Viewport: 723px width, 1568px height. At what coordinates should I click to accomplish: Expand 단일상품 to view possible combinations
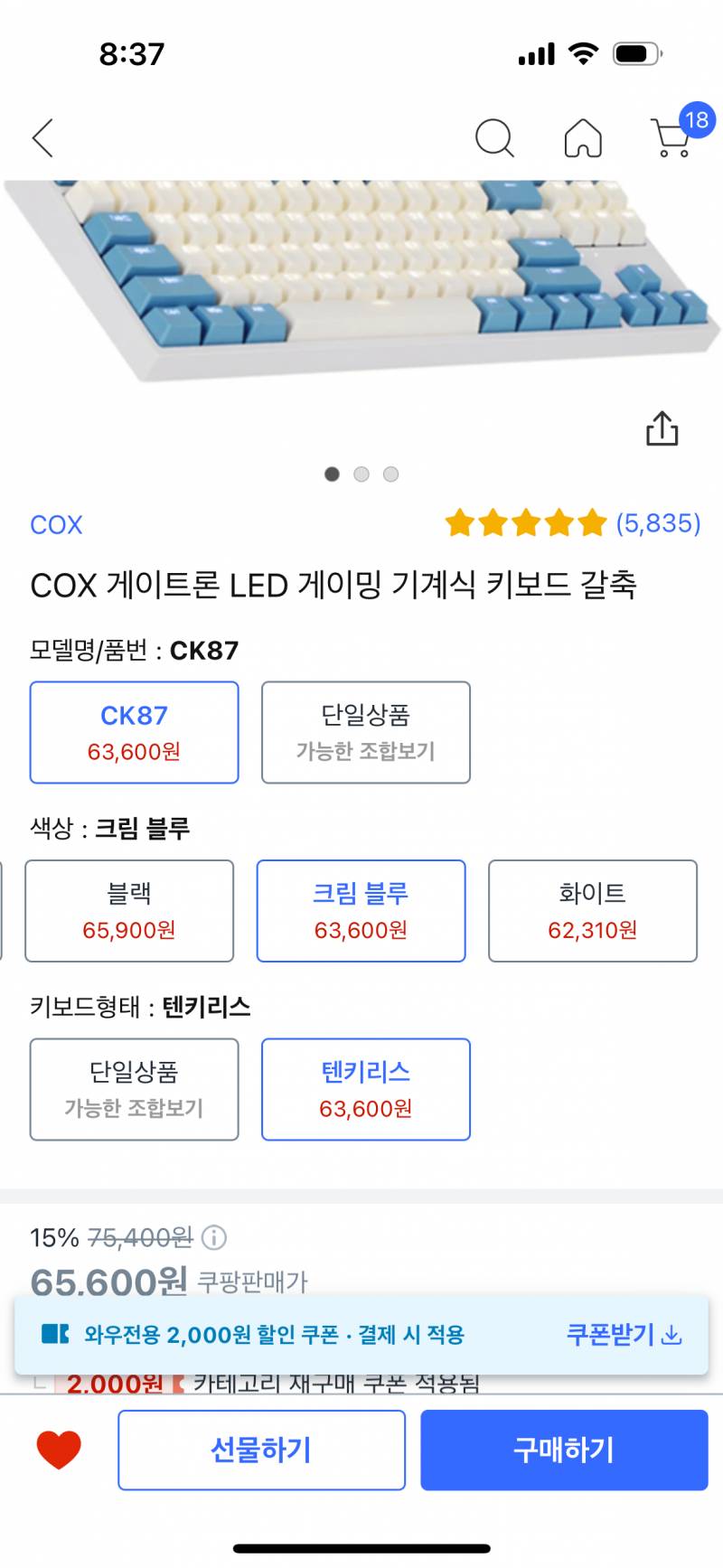[365, 732]
